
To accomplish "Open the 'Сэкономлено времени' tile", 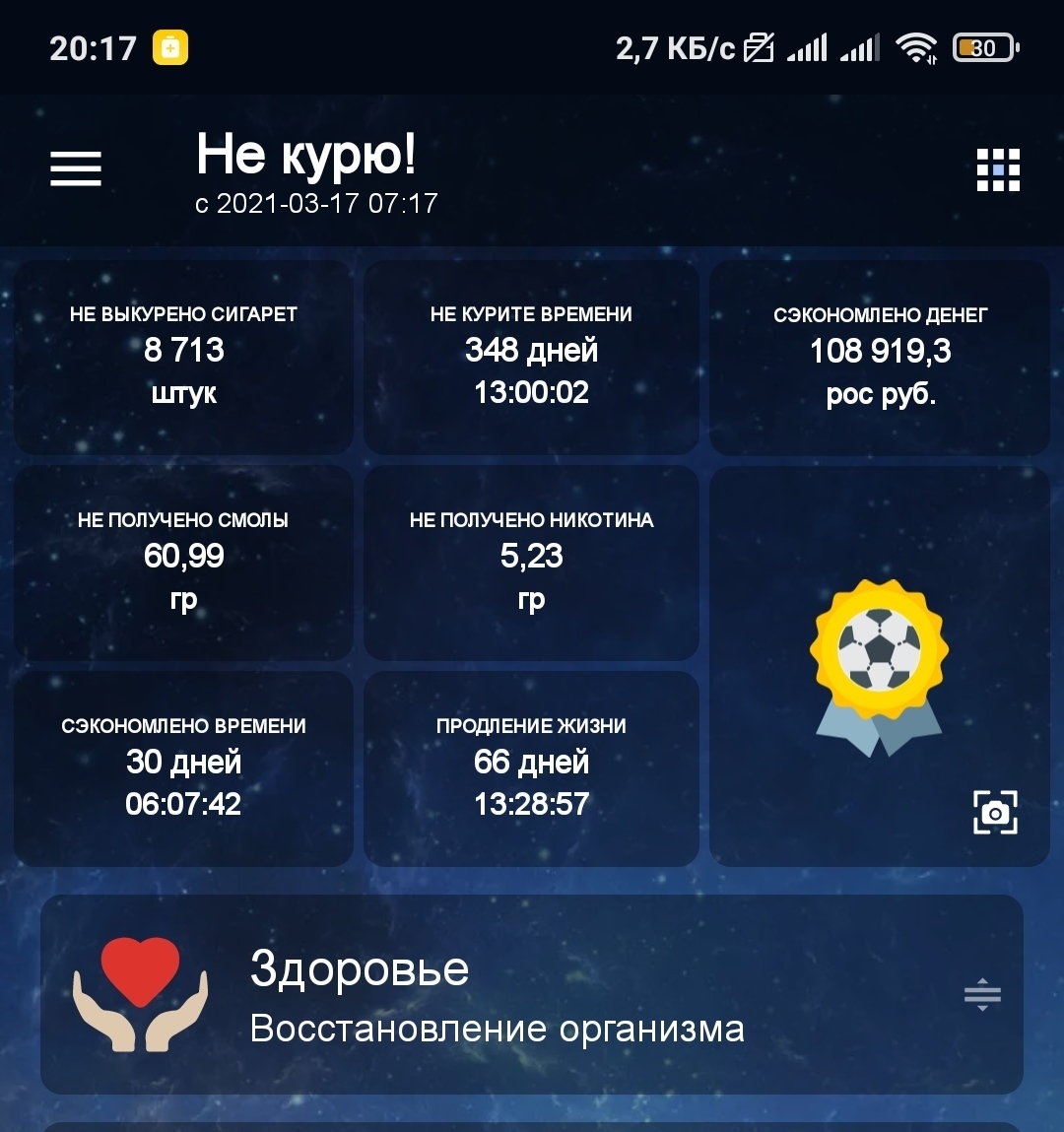I will (x=184, y=767).
